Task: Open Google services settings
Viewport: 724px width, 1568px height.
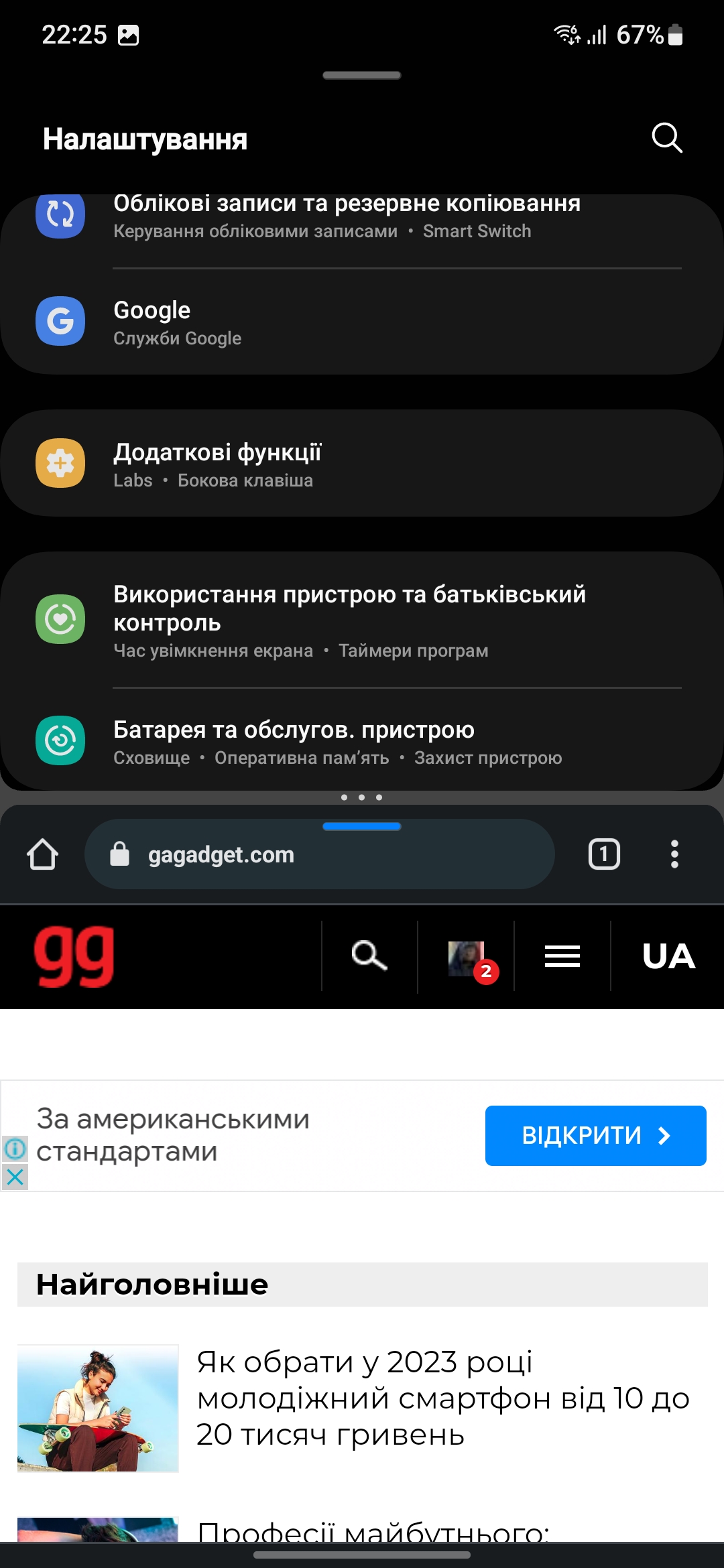Action: click(362, 322)
